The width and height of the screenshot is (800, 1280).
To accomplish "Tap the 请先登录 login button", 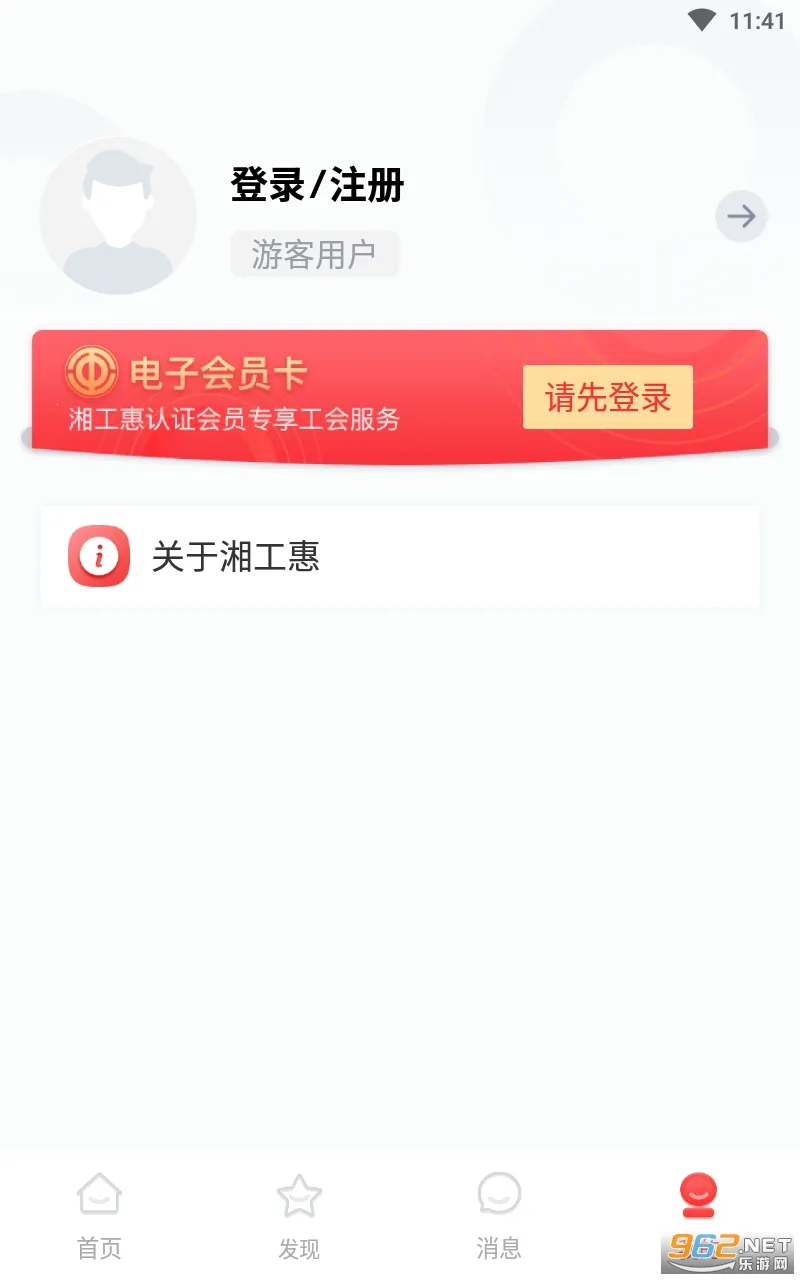I will pyautogui.click(x=607, y=397).
